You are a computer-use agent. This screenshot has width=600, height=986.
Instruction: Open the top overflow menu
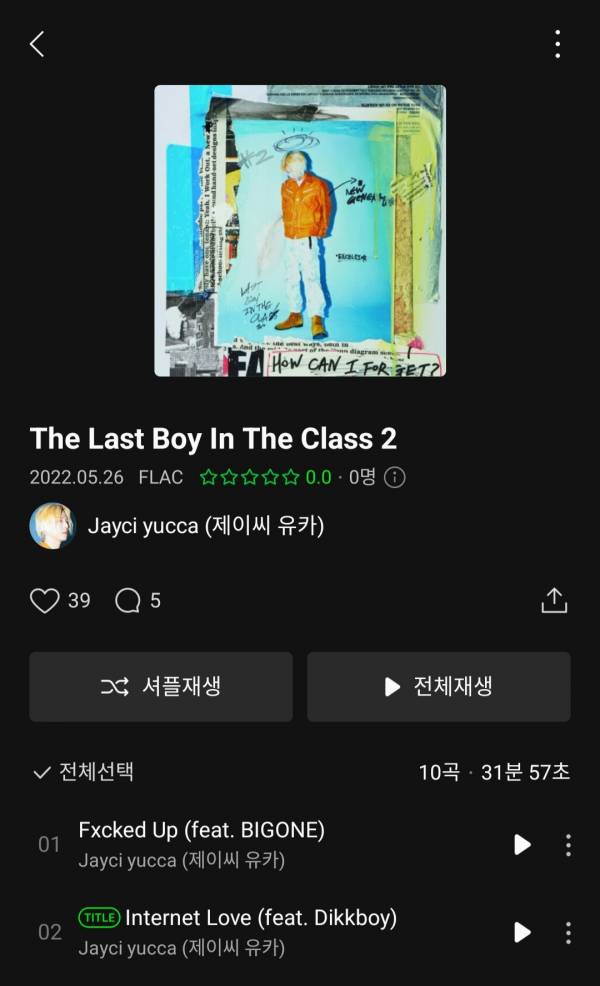557,44
